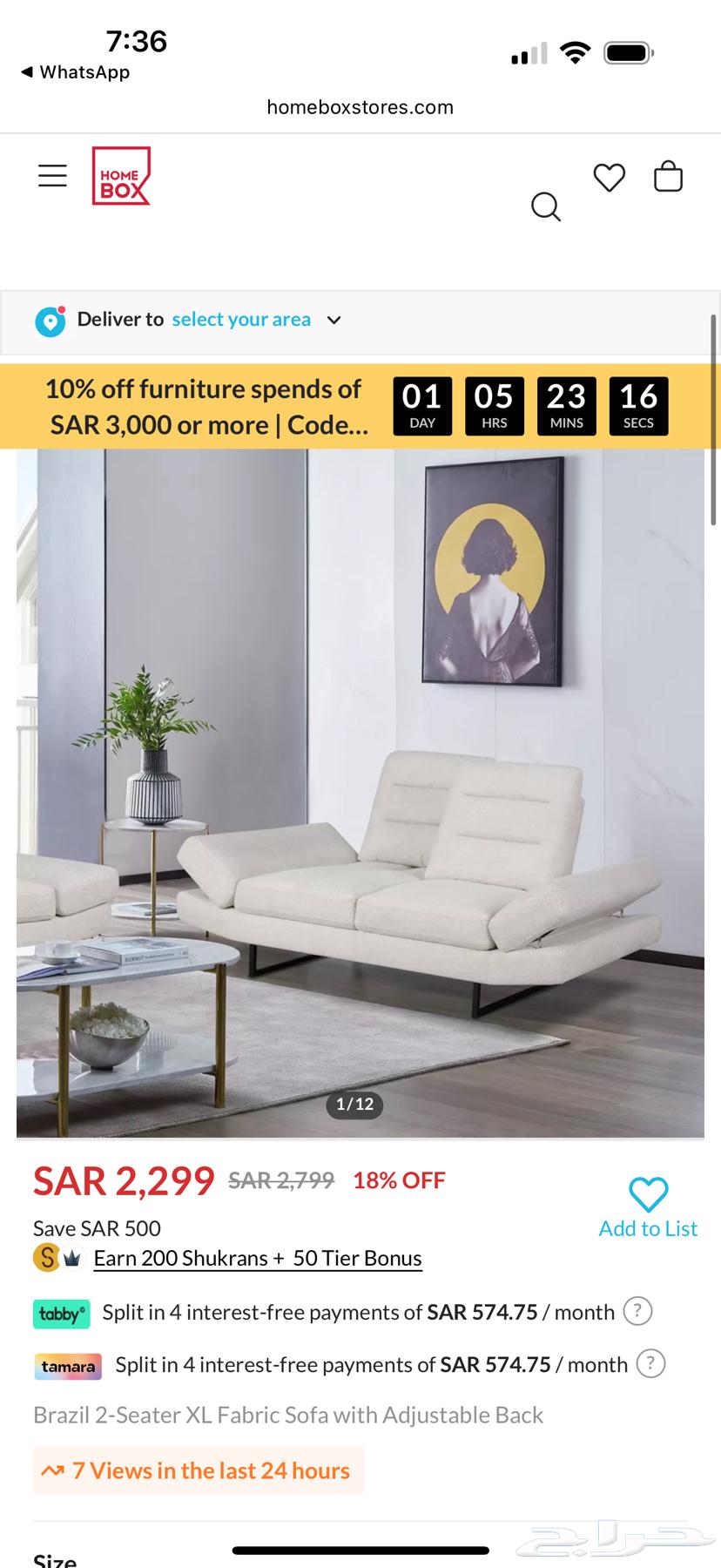Show Tabby payment info help
This screenshot has height=1568, width=721.
[x=637, y=1311]
